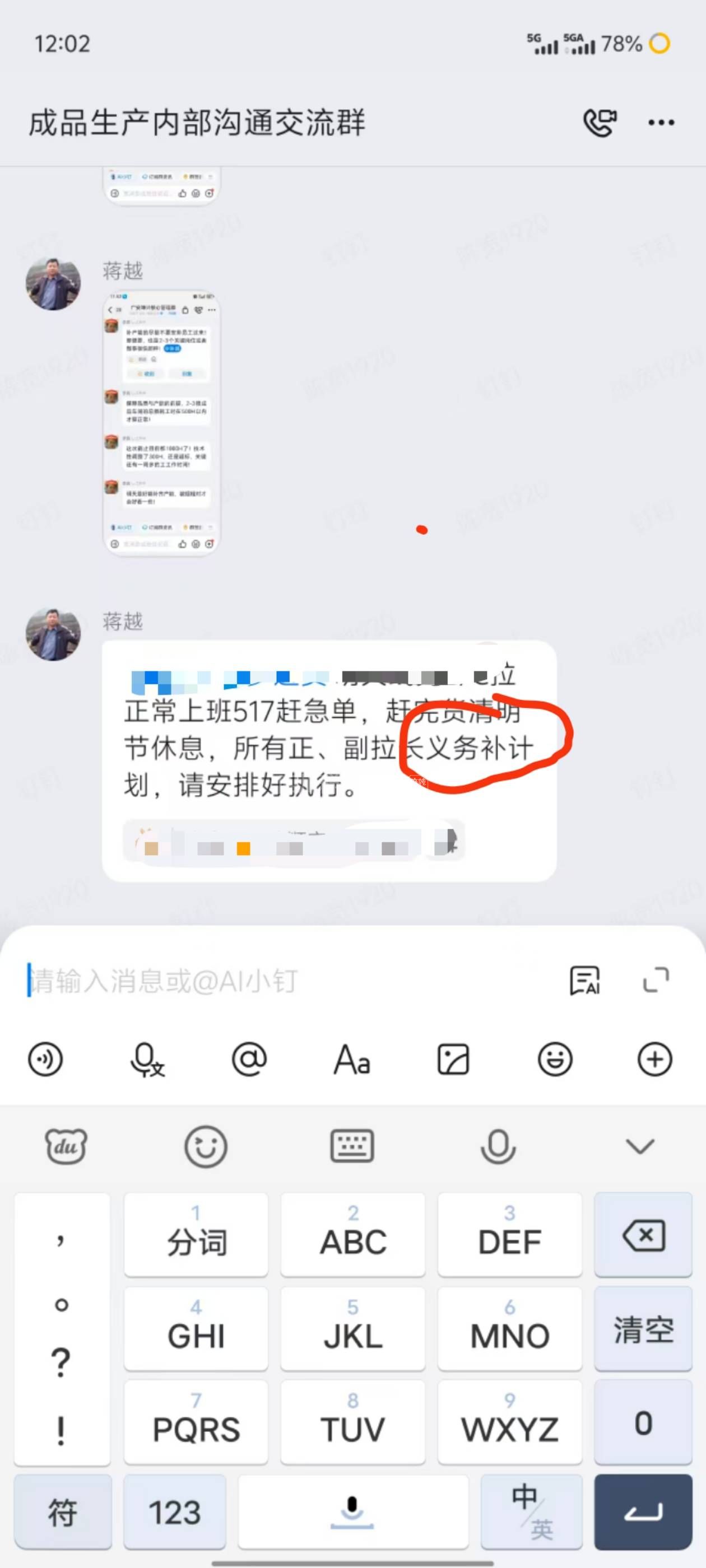706x1568 pixels.
Task: Switch to voice message input
Action: (45, 1060)
